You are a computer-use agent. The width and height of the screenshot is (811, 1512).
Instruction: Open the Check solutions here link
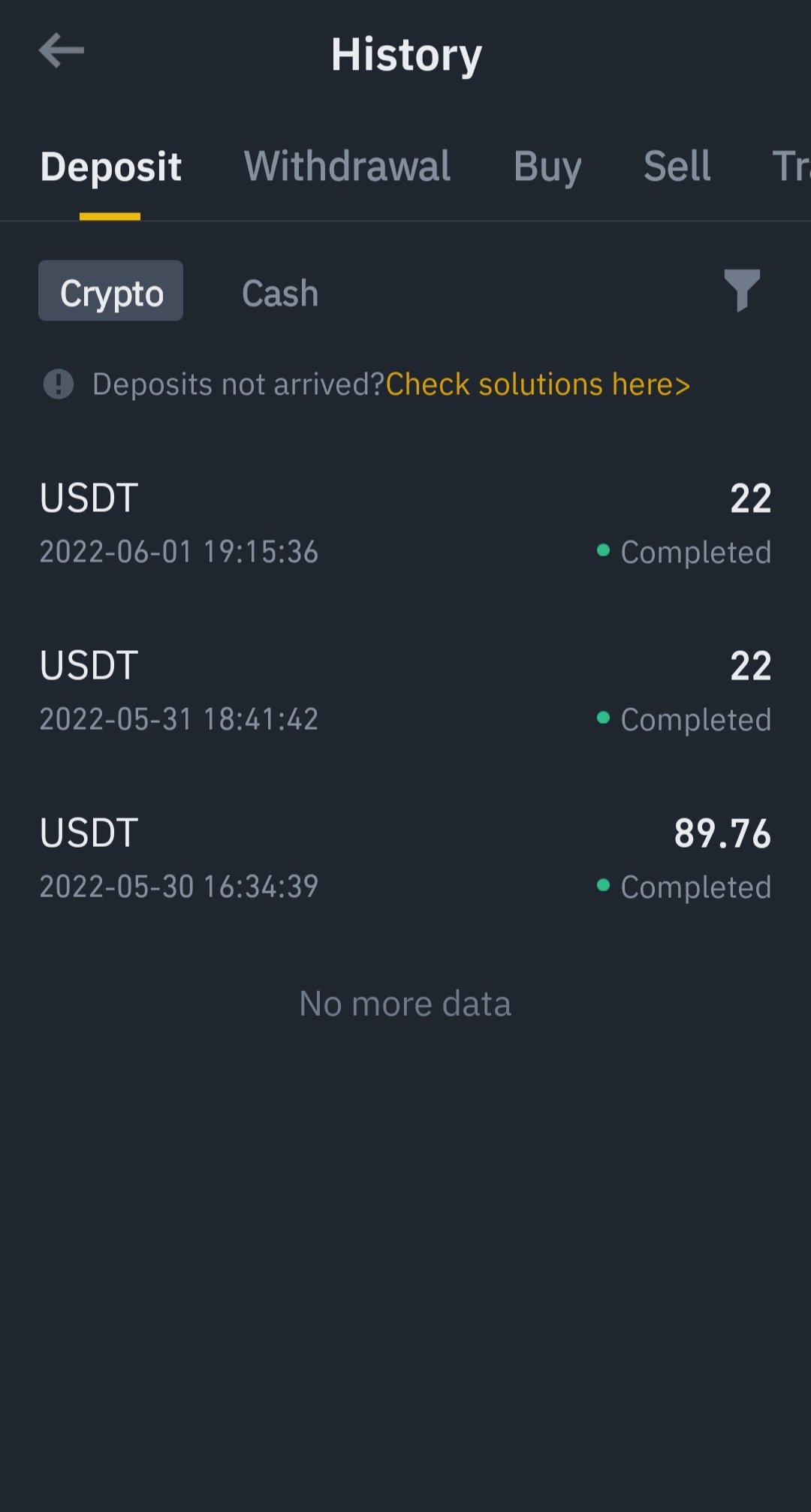538,384
